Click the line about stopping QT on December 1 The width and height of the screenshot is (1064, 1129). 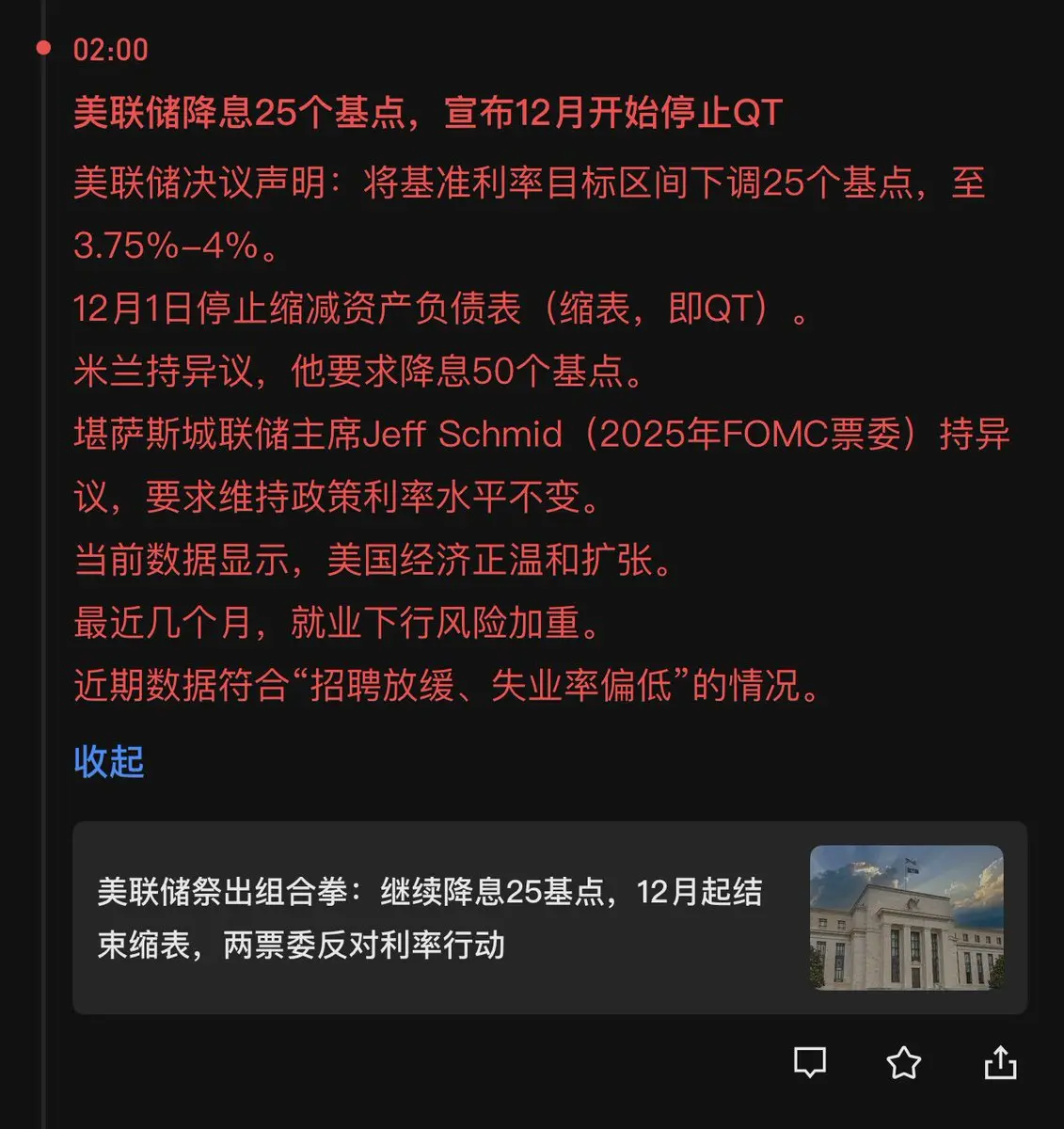[437, 310]
